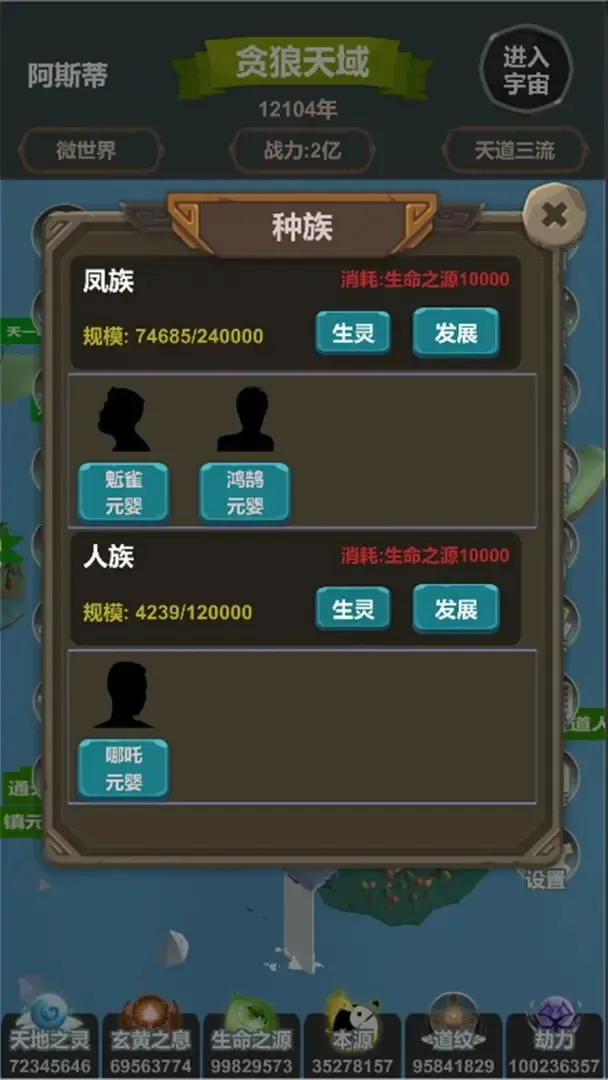The width and height of the screenshot is (608, 1080).
Task: Open the 哪吒 元婴 character
Action: (x=124, y=768)
